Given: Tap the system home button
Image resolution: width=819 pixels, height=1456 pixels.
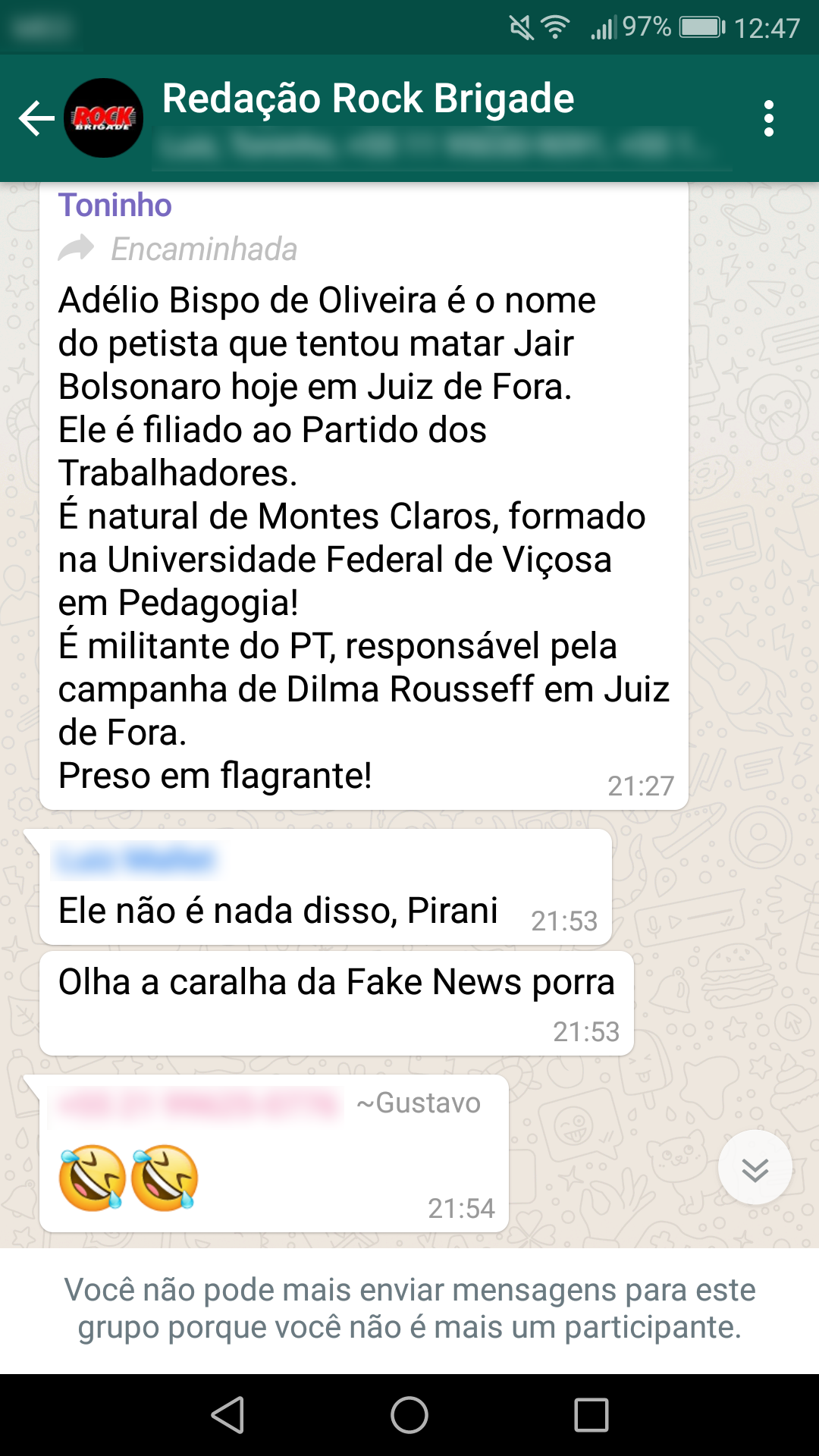Looking at the screenshot, I should [409, 1415].
